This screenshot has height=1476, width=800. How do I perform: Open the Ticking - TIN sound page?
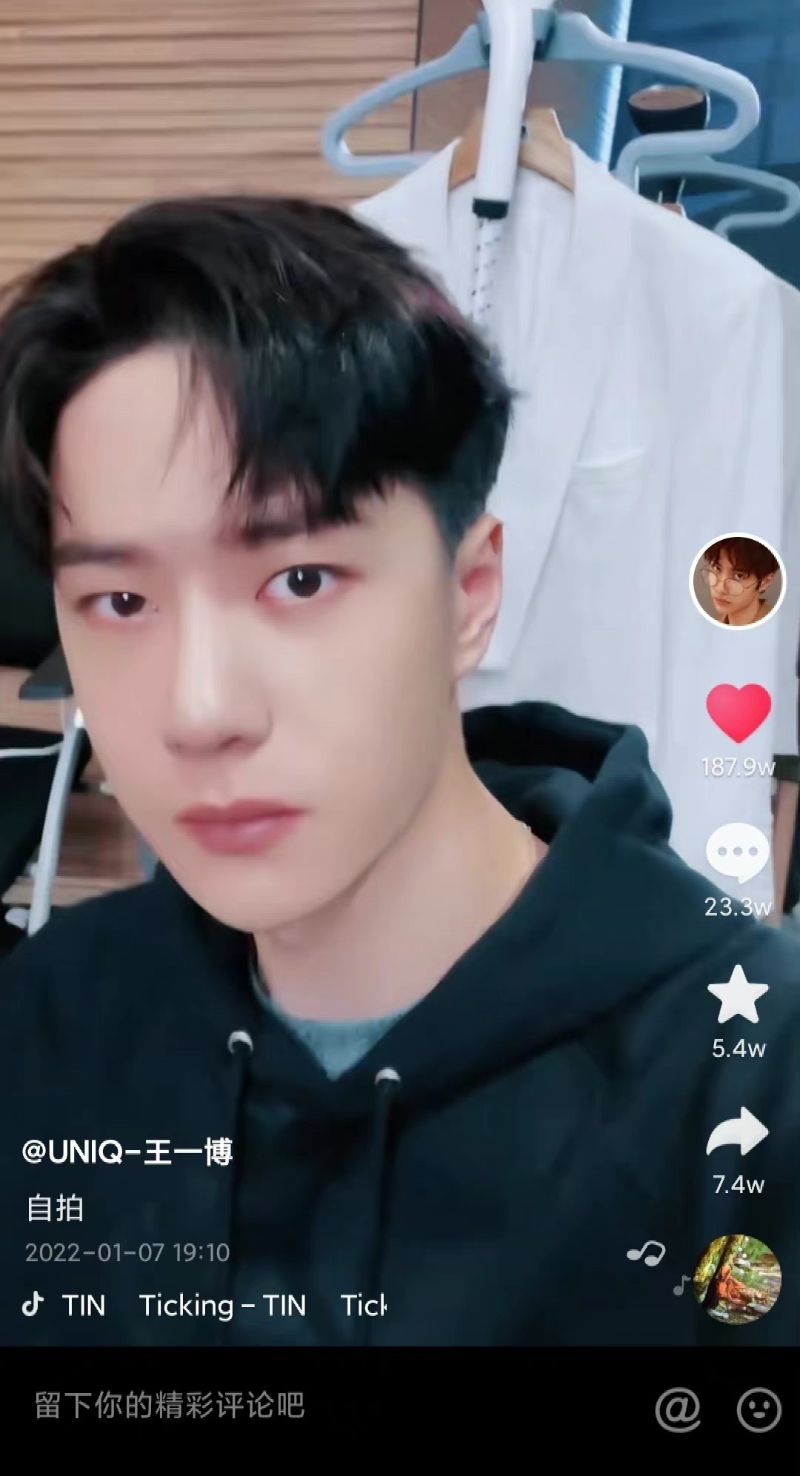(x=222, y=1305)
